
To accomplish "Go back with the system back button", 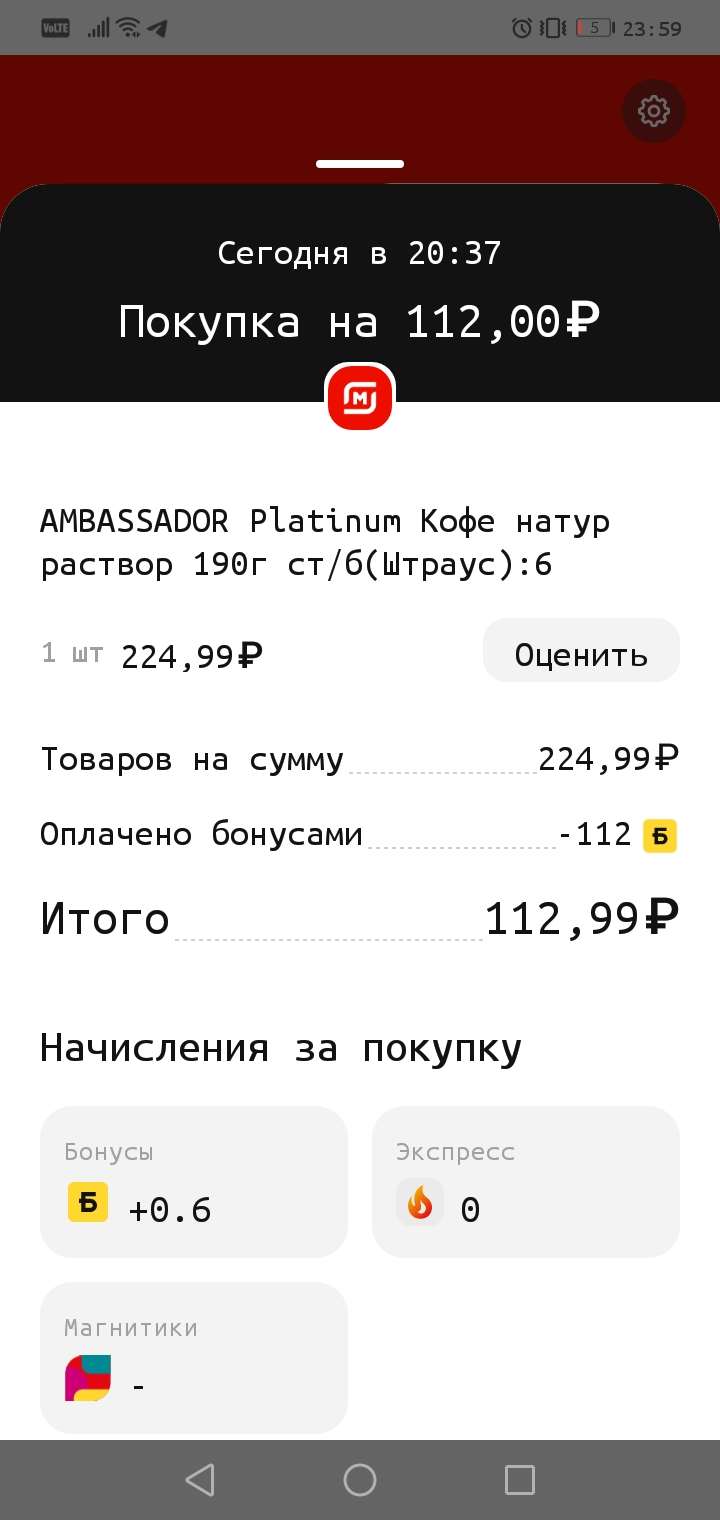I will (x=200, y=1480).
